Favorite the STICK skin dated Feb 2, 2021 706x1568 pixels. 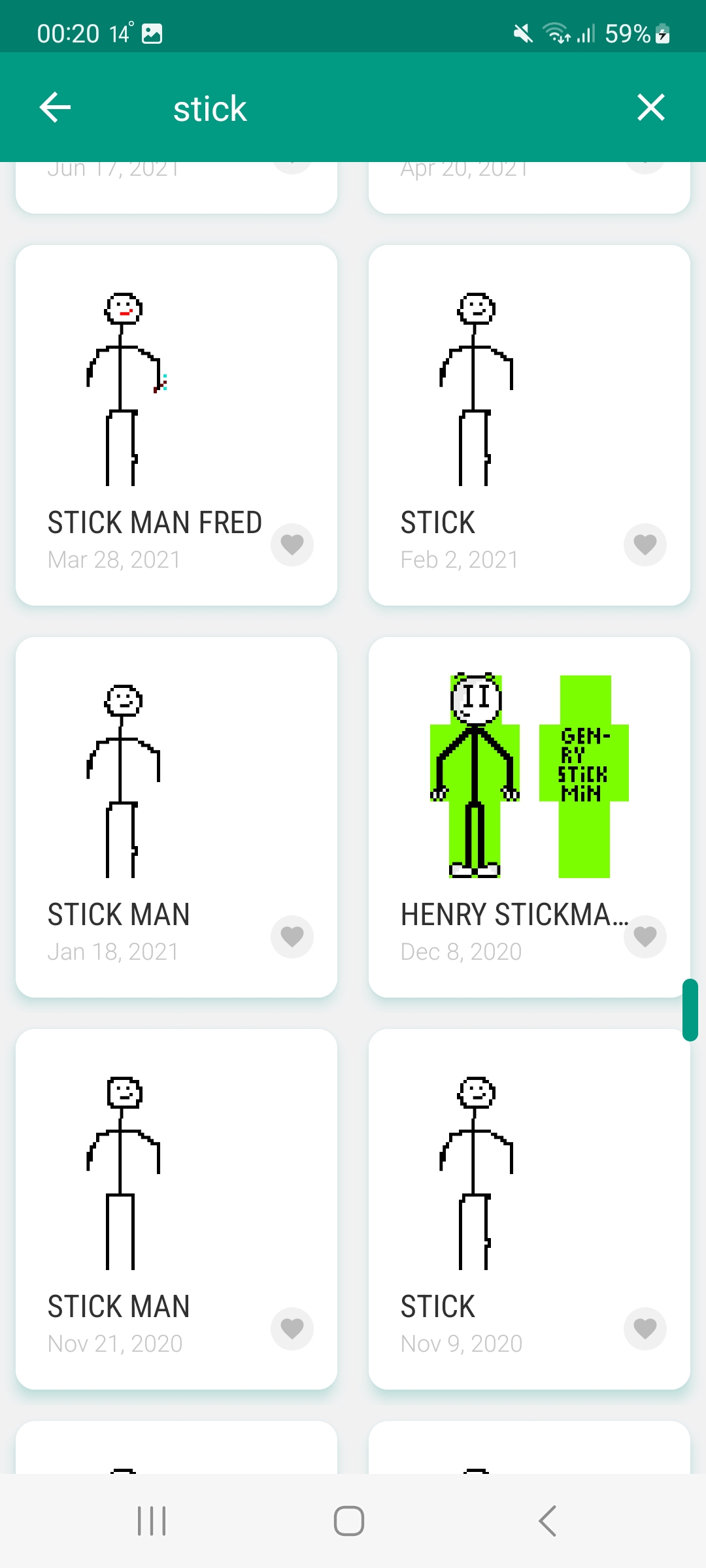[x=645, y=544]
